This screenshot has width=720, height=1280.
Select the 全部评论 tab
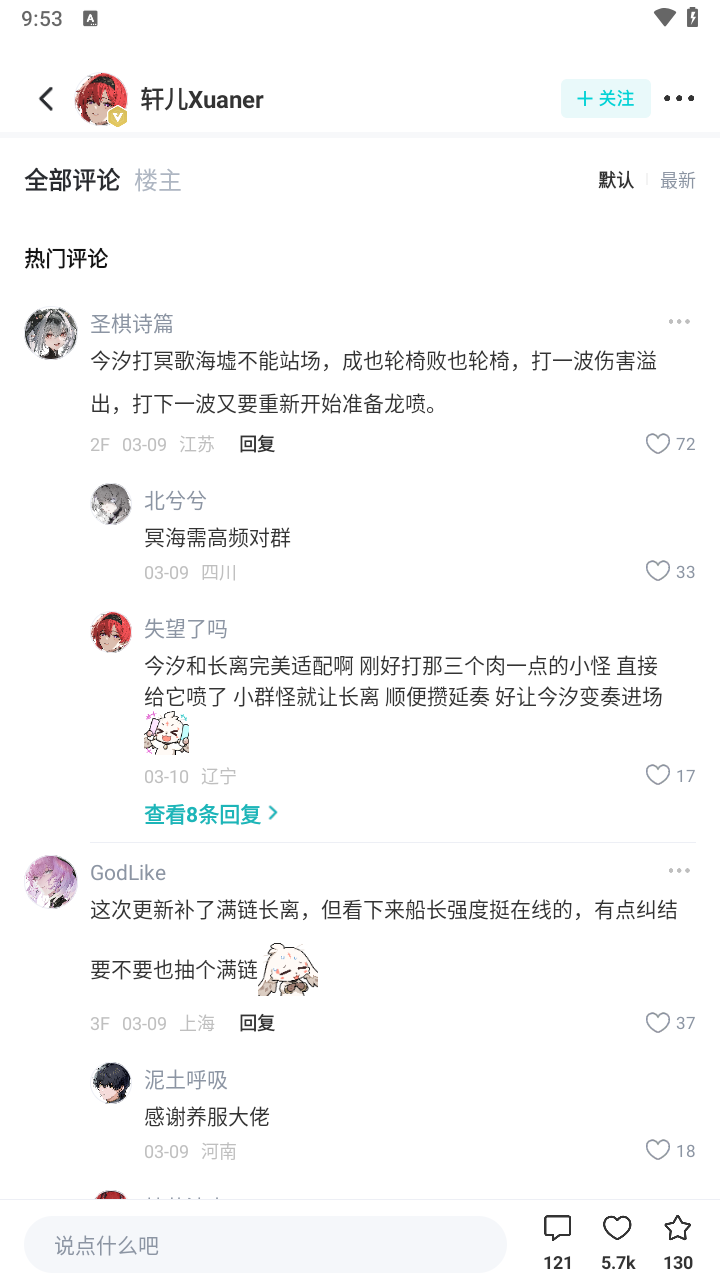point(72,180)
